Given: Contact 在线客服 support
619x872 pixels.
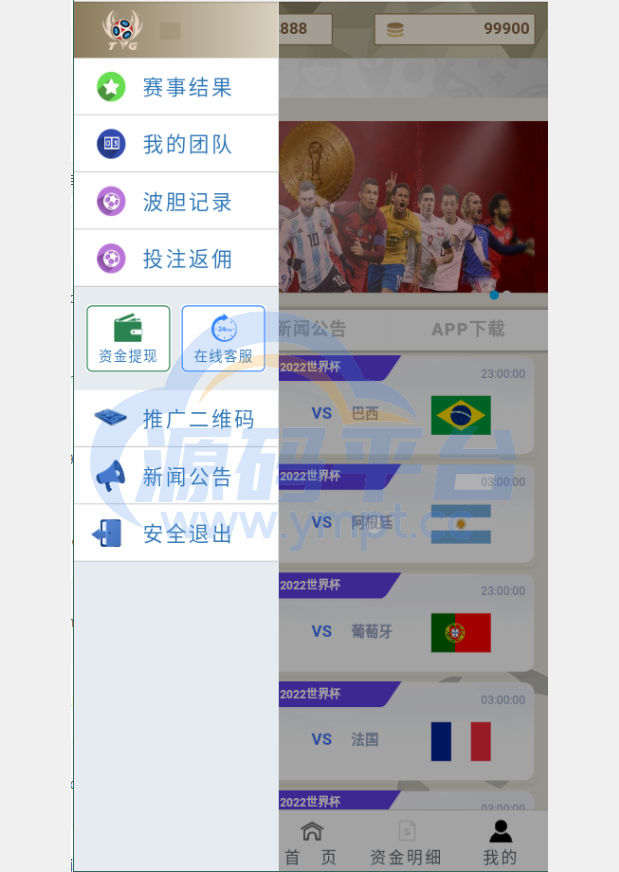Looking at the screenshot, I should [x=223, y=338].
